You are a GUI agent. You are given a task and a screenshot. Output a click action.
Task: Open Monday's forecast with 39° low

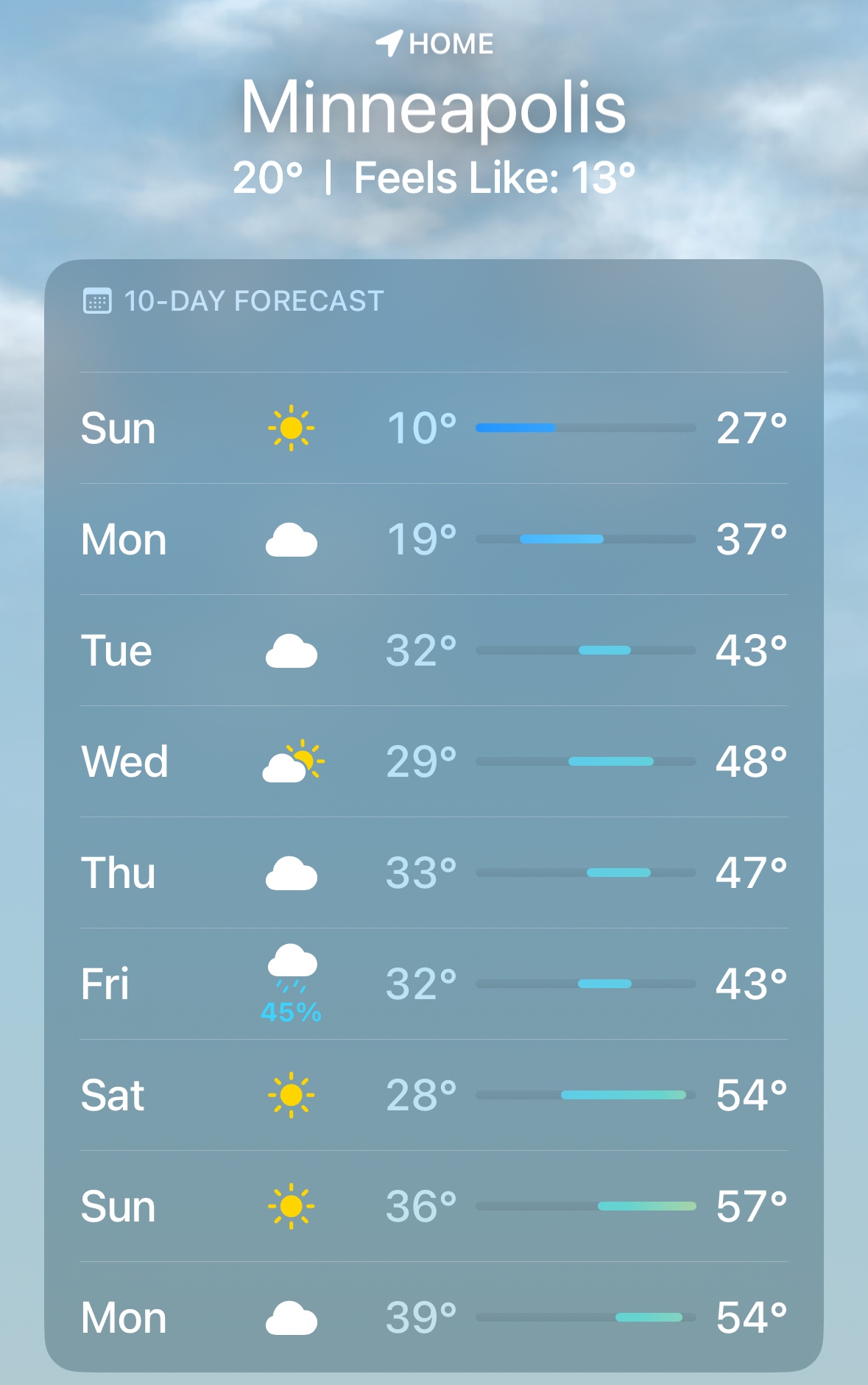tap(434, 1317)
